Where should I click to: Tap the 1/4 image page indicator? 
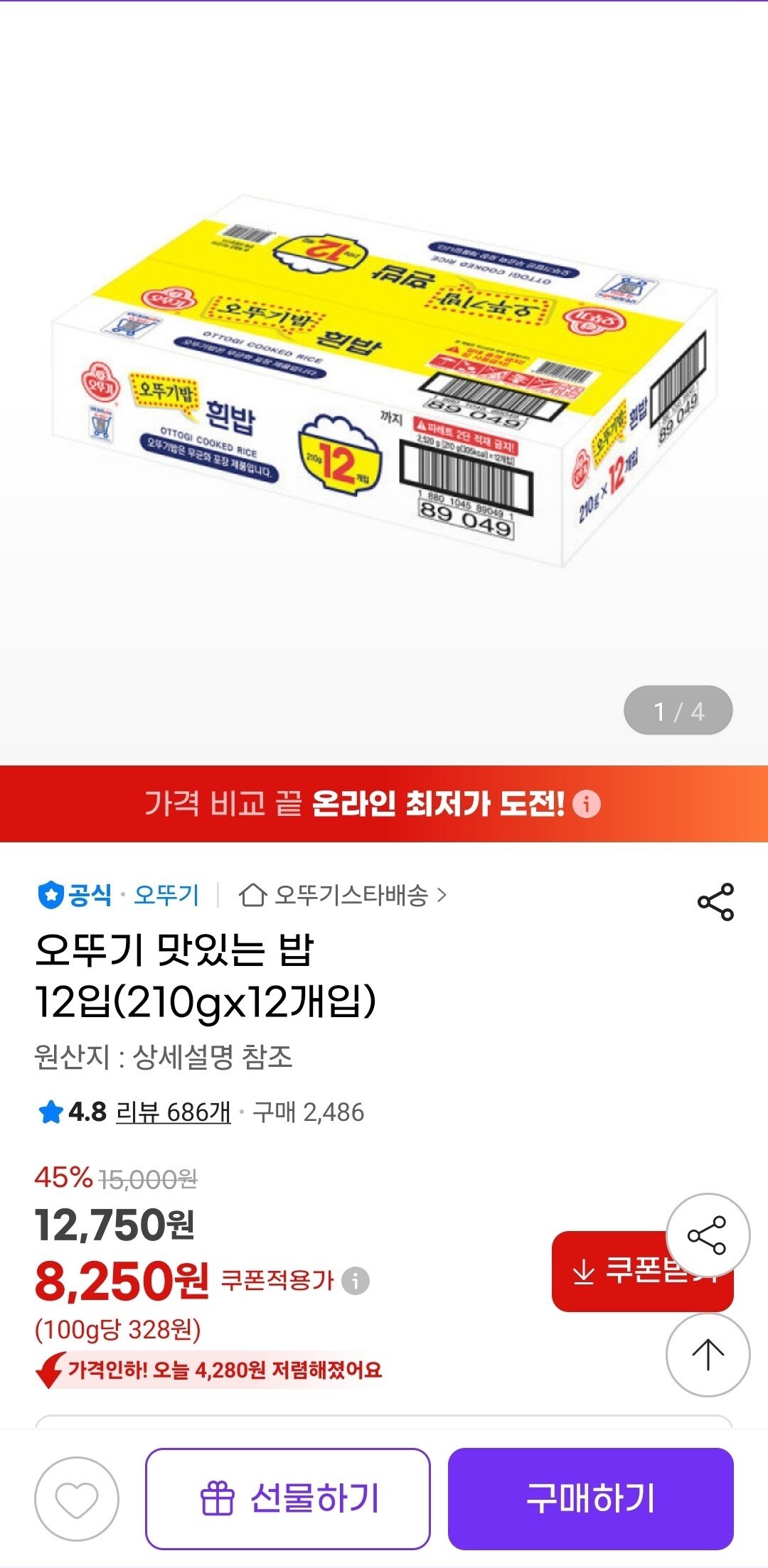point(677,708)
